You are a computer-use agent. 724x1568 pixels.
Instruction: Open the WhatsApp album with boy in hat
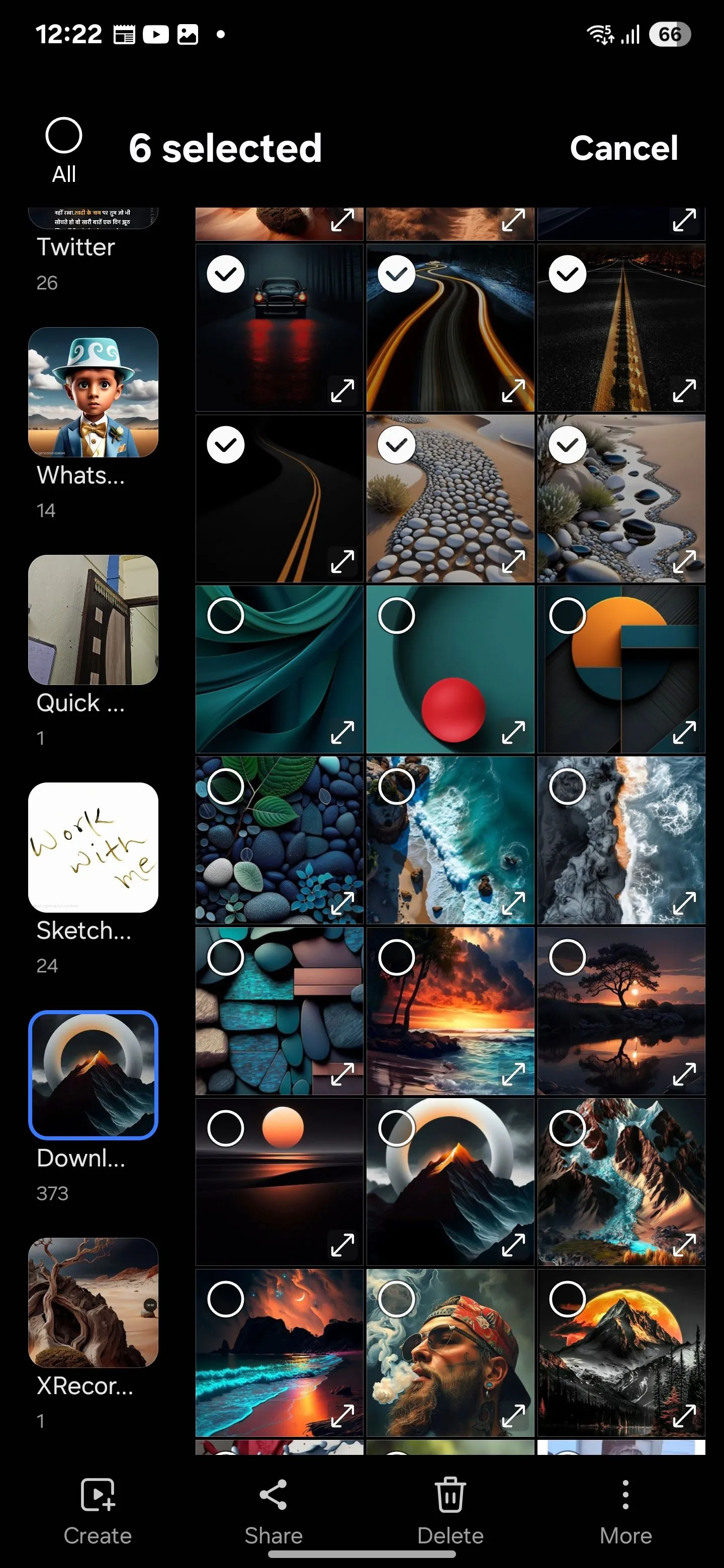[93, 392]
